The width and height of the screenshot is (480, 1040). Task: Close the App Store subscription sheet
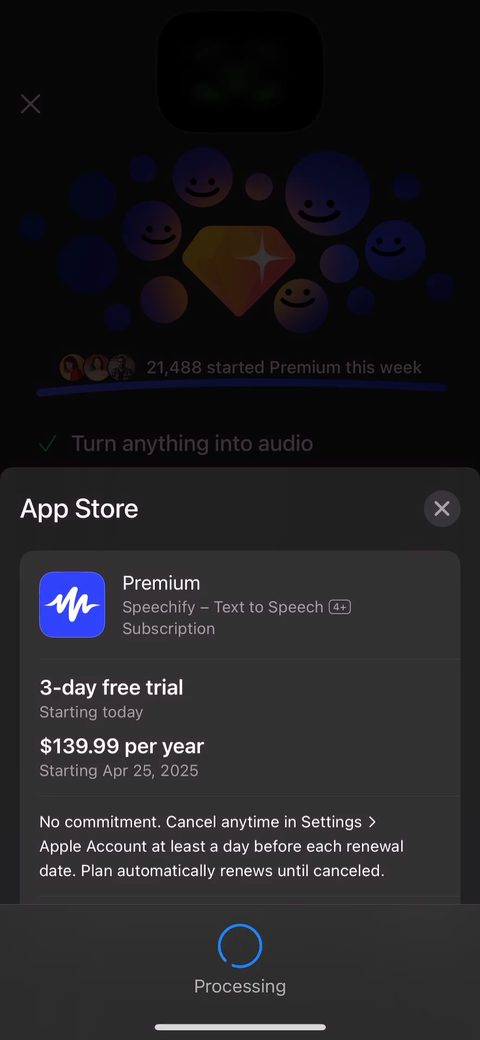(x=442, y=509)
